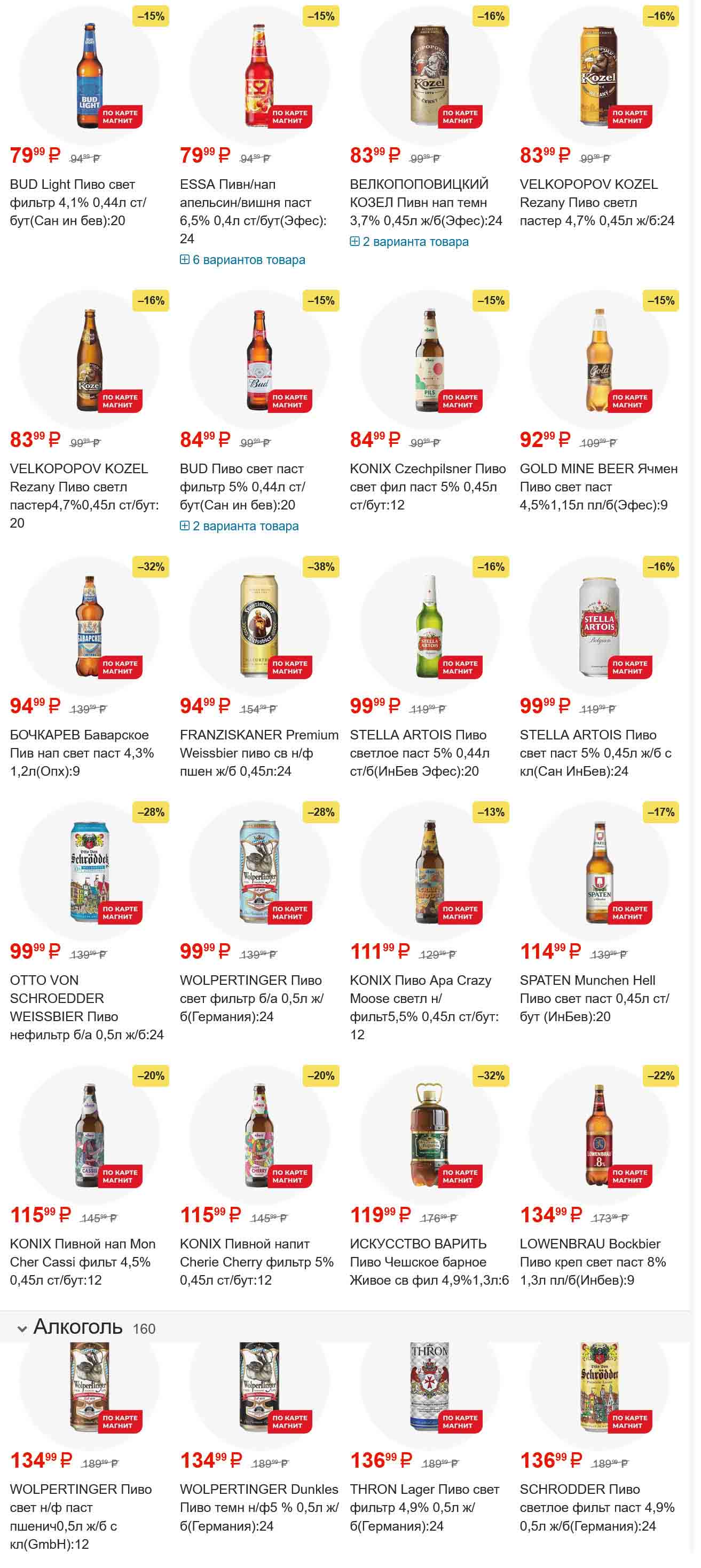701x1568 pixels.
Task: Open KONIX Mon Cher Cassi product
Action: click(82, 1261)
